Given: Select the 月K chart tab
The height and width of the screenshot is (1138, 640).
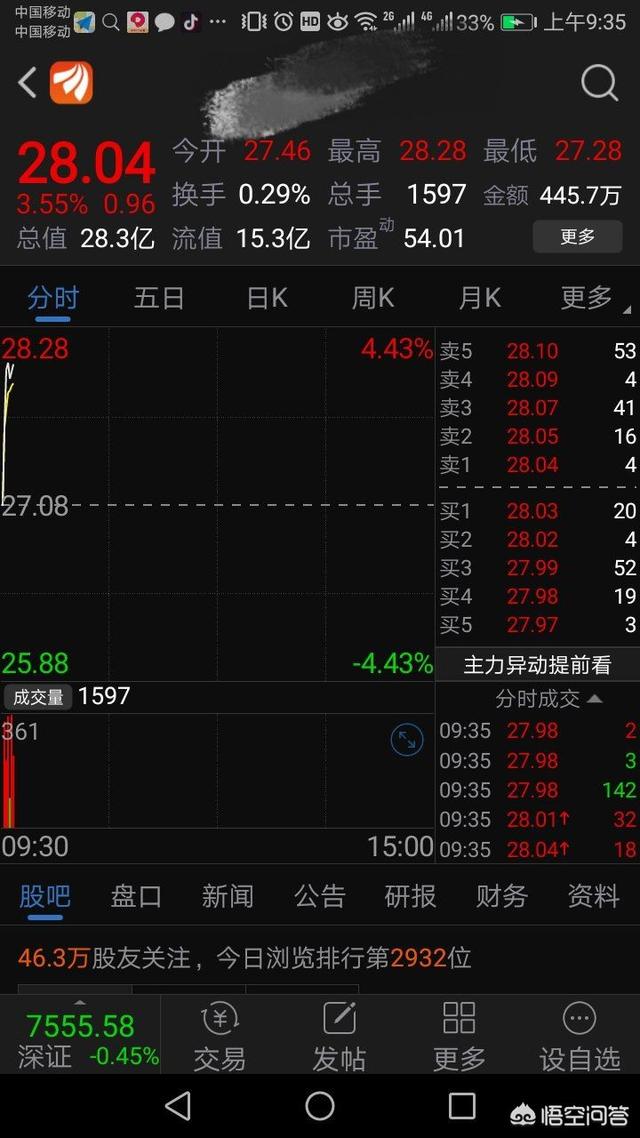Looking at the screenshot, I should pos(480,298).
